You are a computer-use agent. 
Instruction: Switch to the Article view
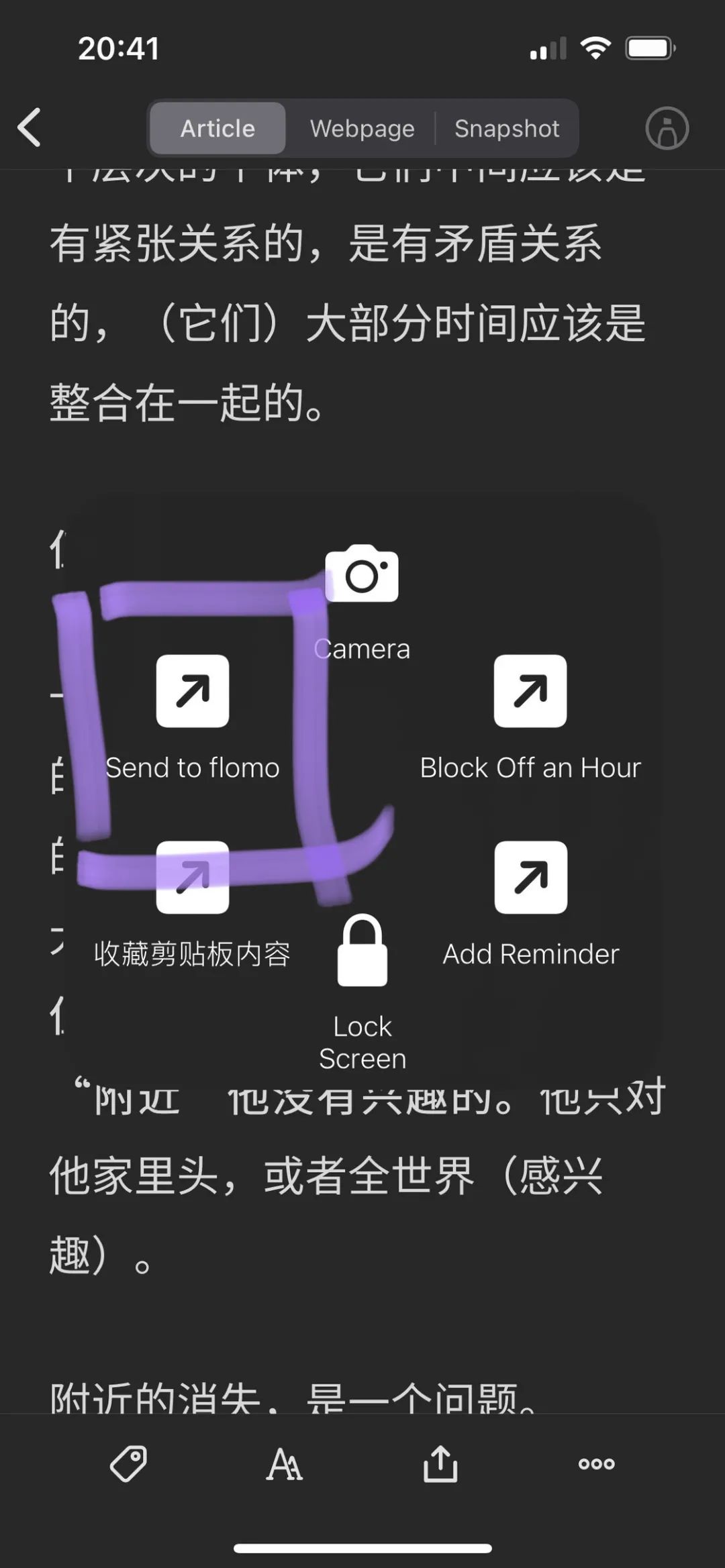point(217,128)
